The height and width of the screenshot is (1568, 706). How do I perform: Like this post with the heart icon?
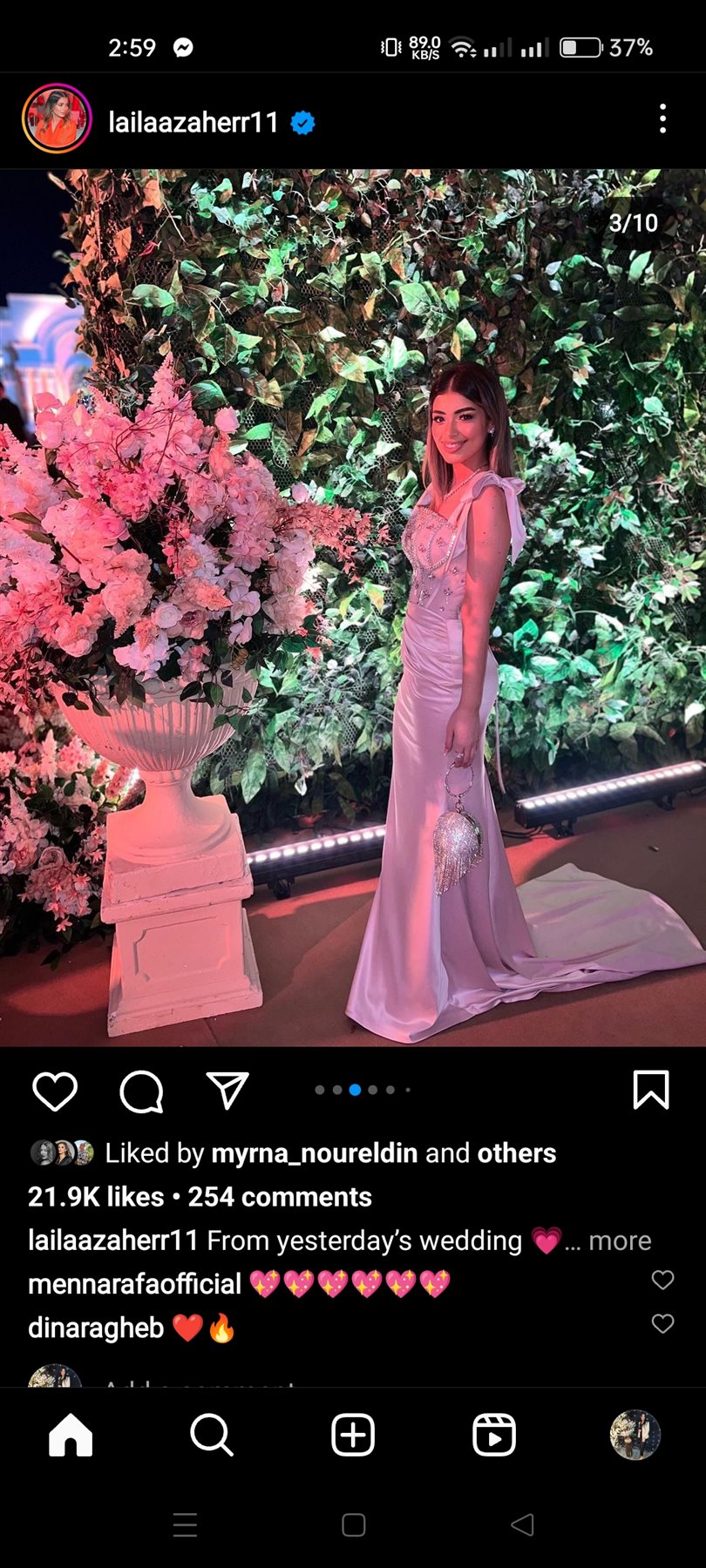click(55, 1091)
